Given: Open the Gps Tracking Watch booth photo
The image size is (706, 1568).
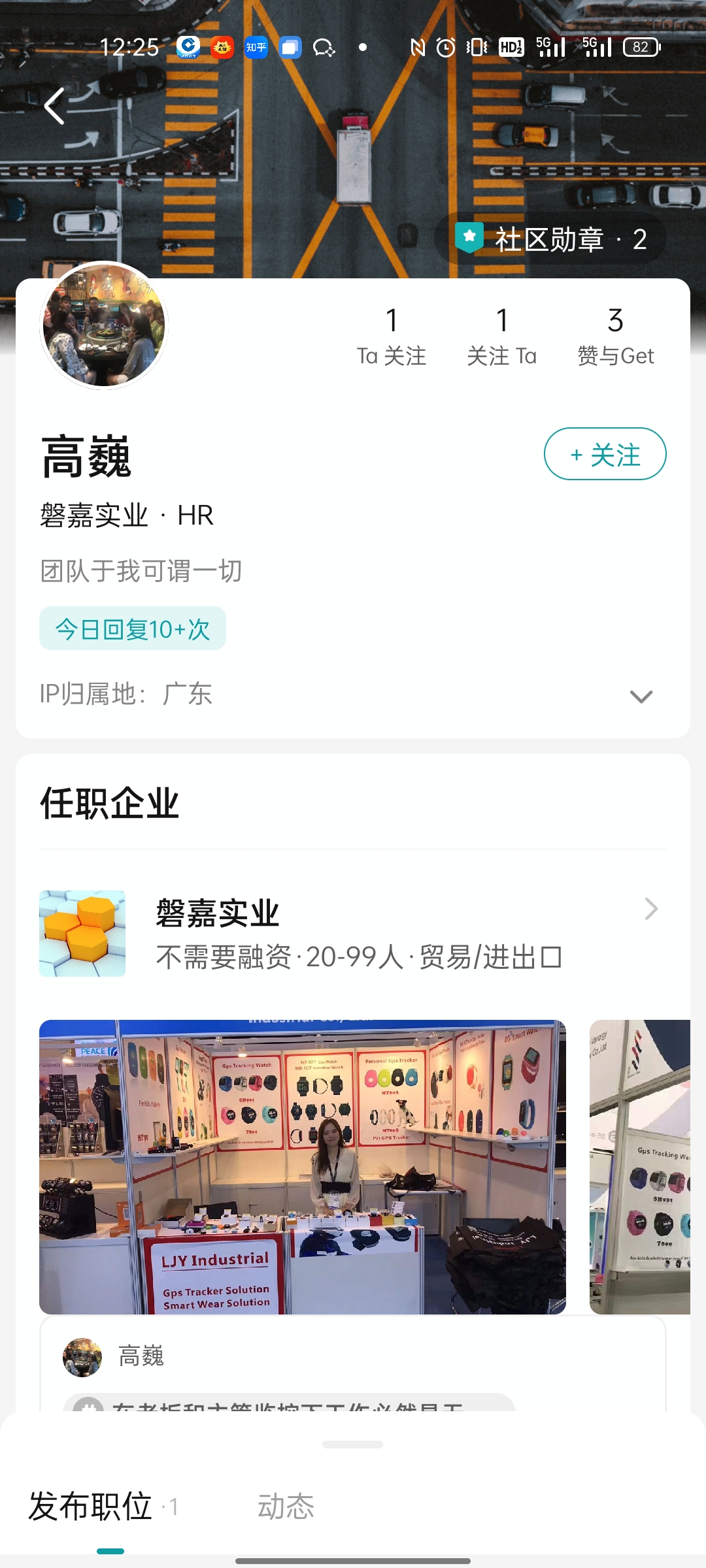Looking at the screenshot, I should 641,1167.
